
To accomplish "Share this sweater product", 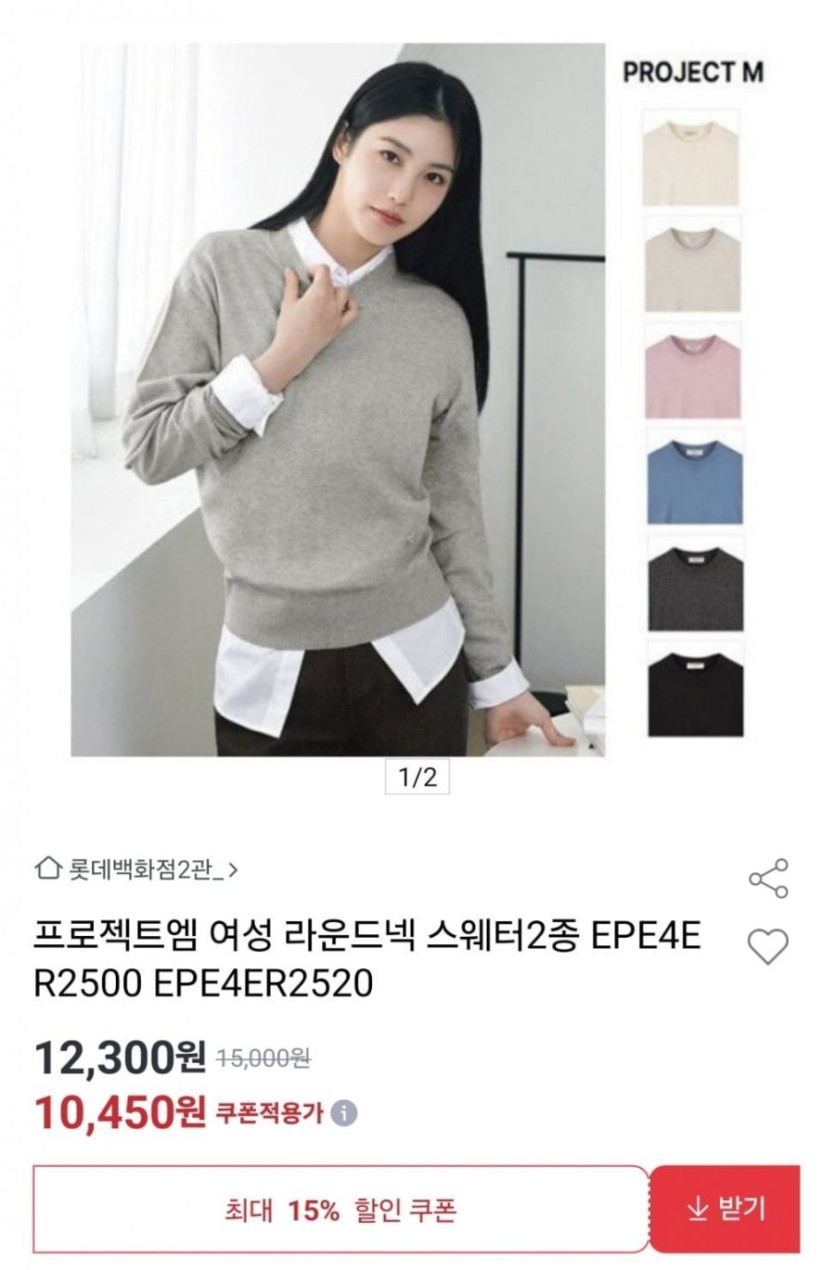I will (x=768, y=878).
